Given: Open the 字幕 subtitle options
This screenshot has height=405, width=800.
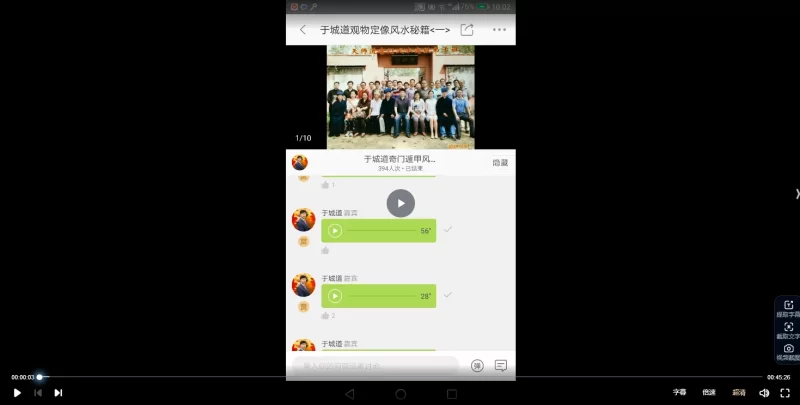Looking at the screenshot, I should (x=679, y=393).
